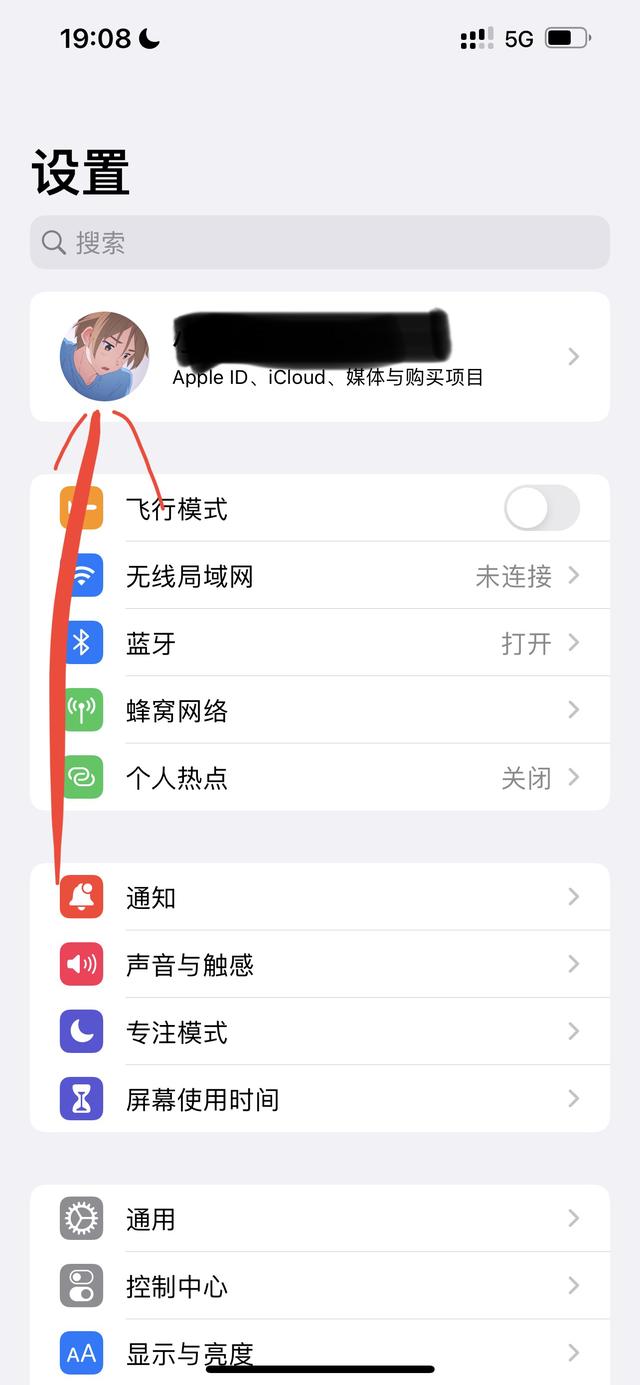Open 显示与亮度 settings
The width and height of the screenshot is (640, 1385).
pyautogui.click(x=320, y=1352)
